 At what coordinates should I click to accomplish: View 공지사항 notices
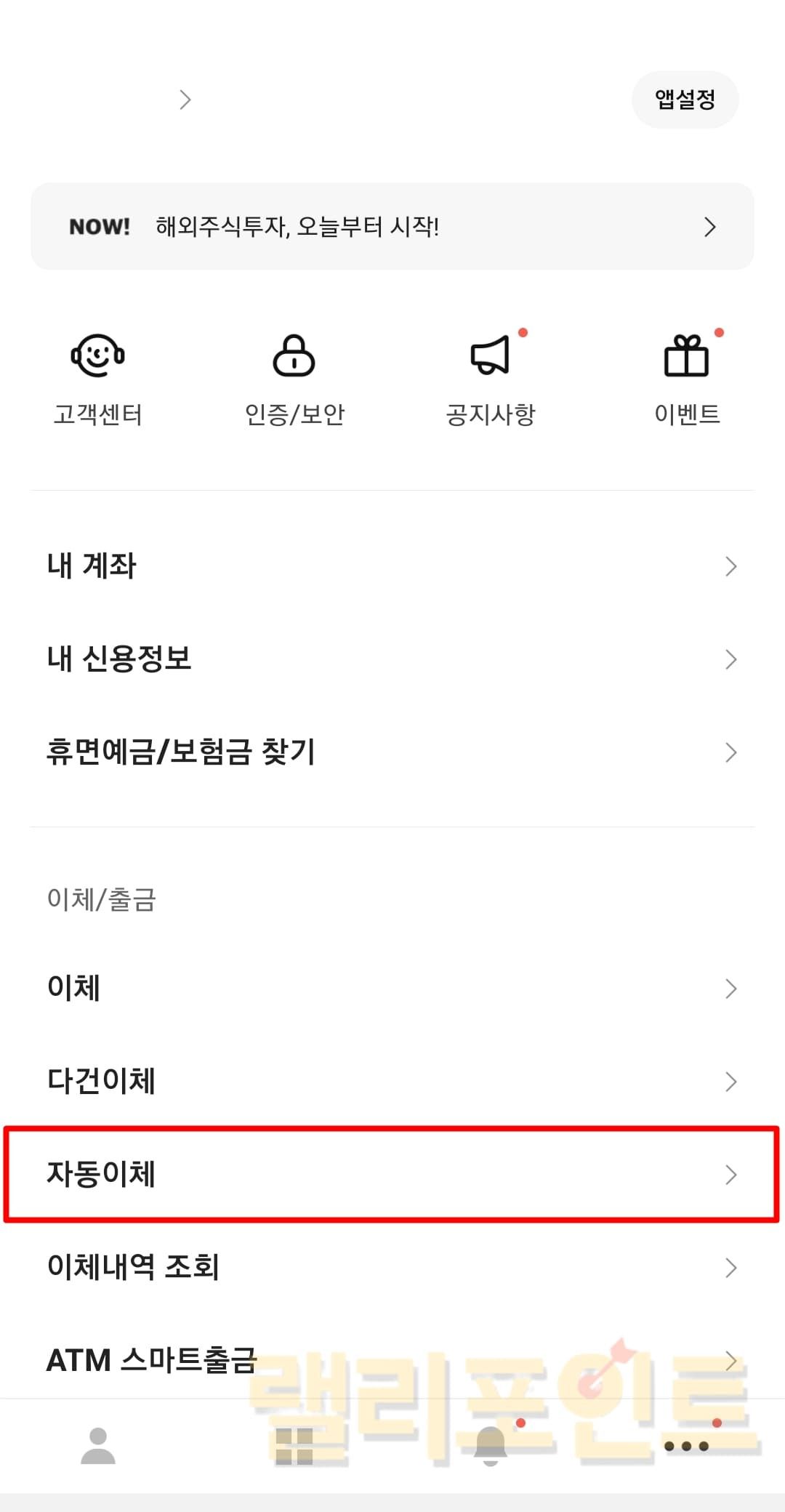click(x=491, y=379)
